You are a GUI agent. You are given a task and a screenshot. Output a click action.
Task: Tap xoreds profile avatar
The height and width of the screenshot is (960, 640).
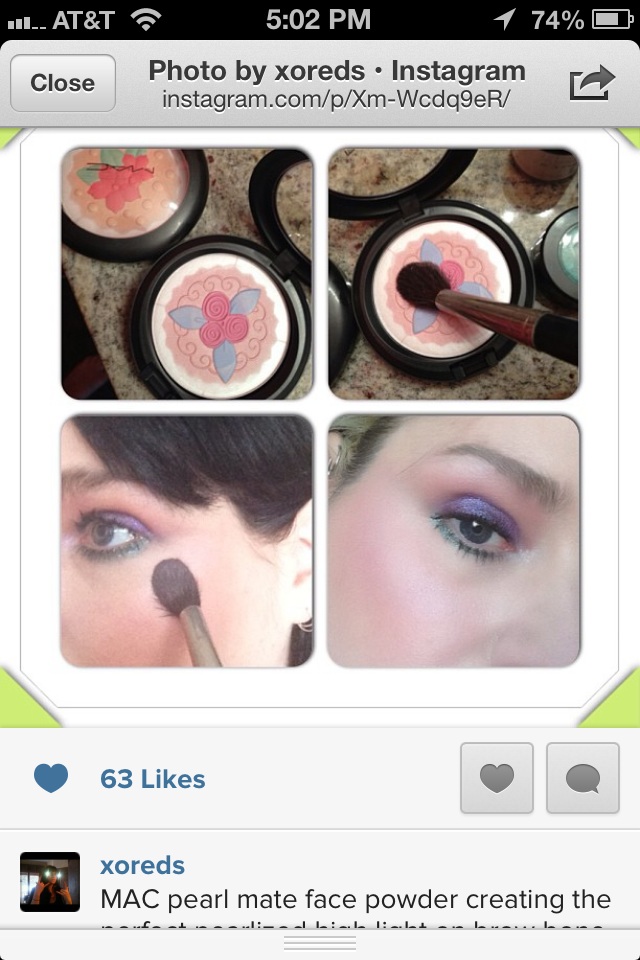(50, 881)
